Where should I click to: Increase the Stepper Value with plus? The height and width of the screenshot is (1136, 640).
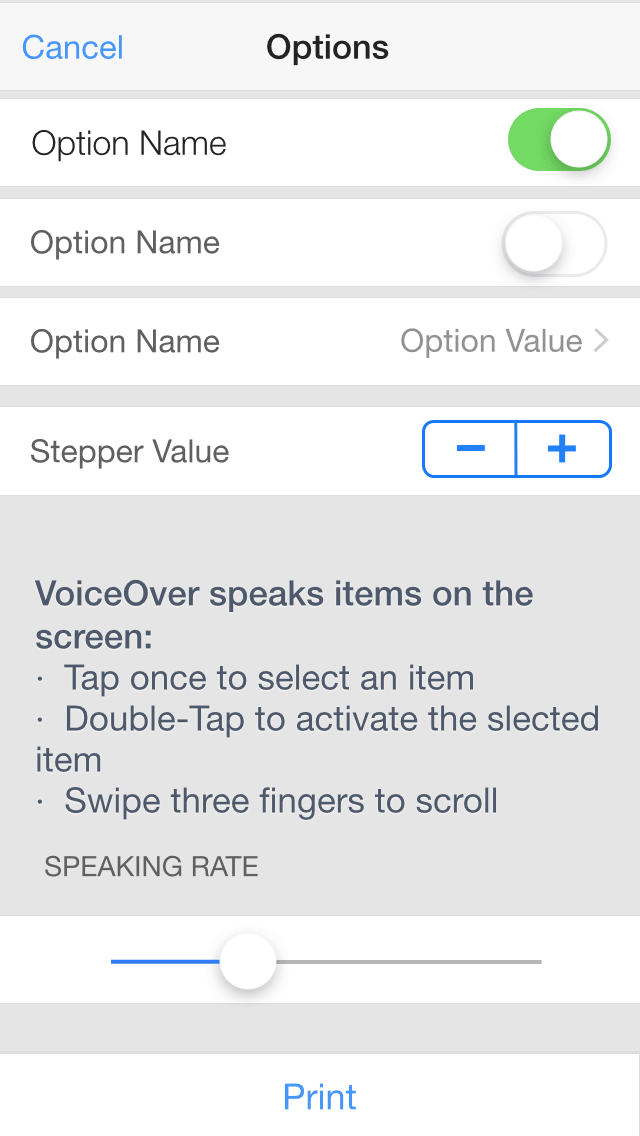tap(563, 449)
